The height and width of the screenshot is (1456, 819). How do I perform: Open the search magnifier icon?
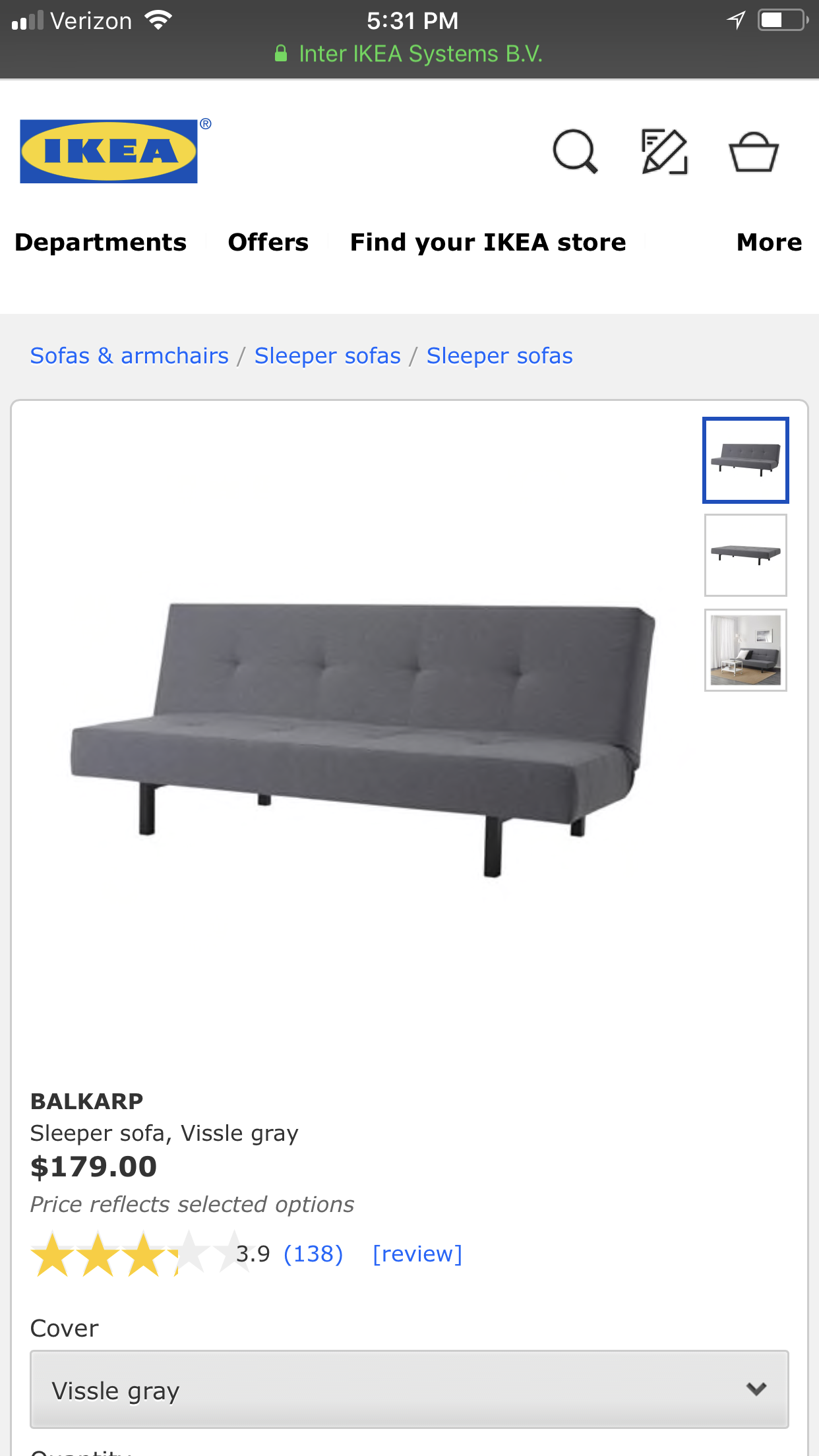(x=575, y=152)
